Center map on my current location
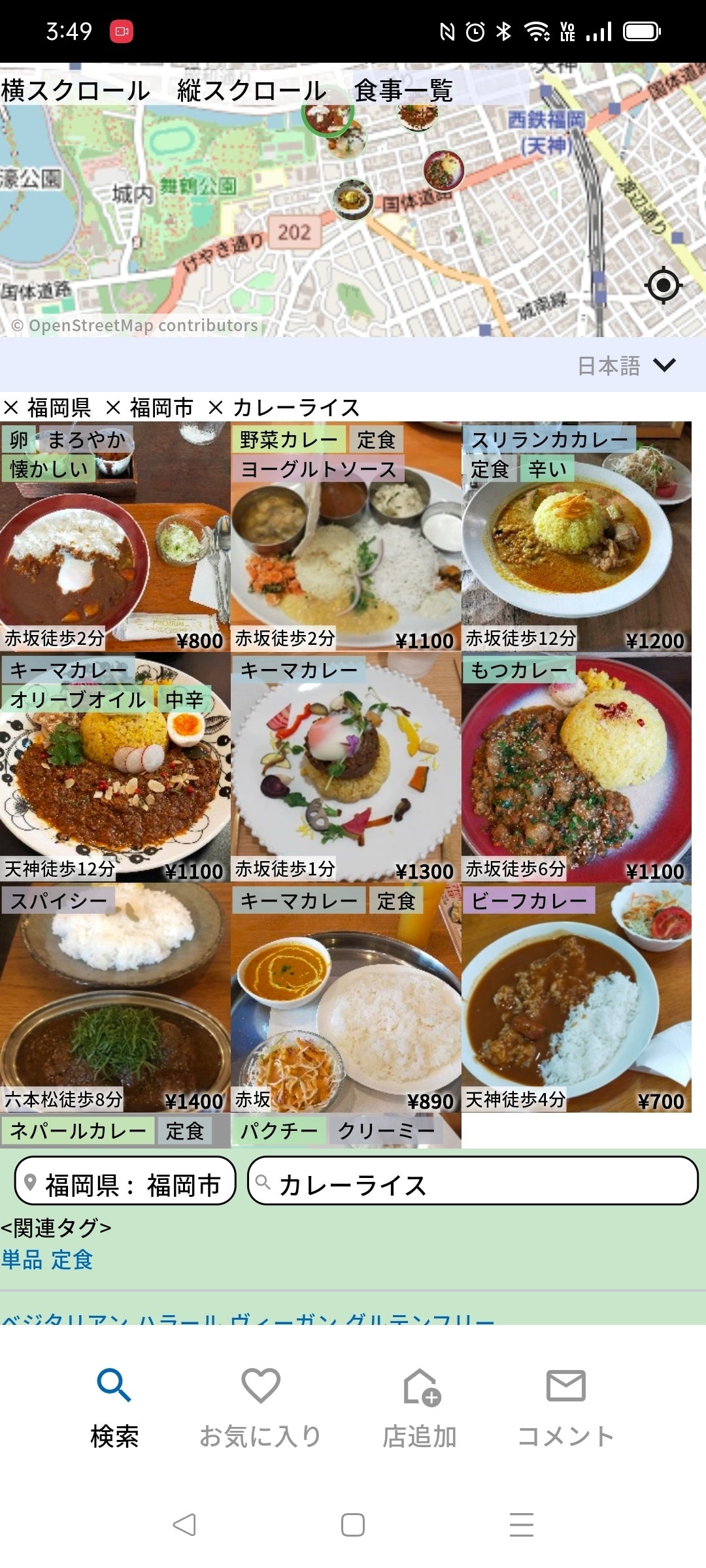Viewport: 706px width, 1568px height. coord(663,285)
